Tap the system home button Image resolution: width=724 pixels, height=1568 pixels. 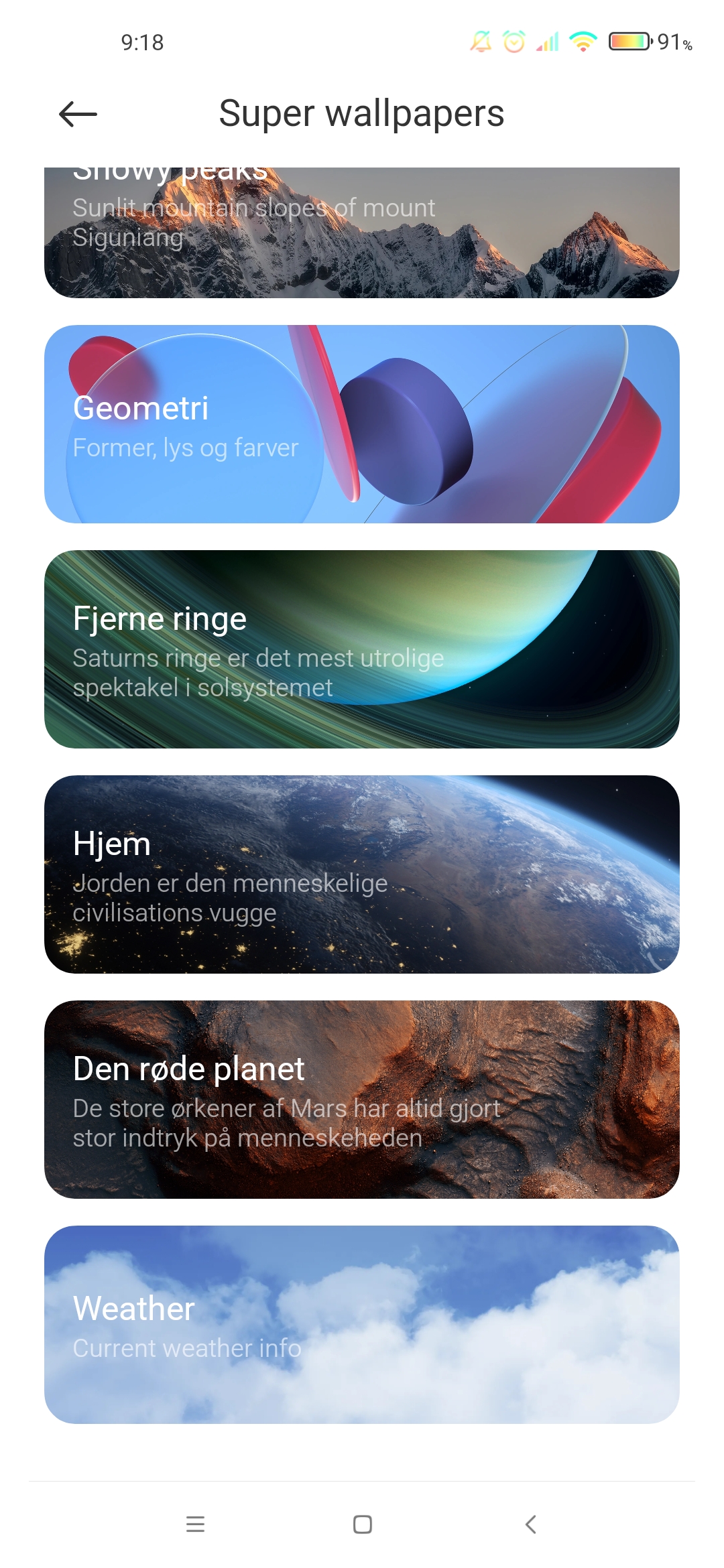tap(363, 1524)
